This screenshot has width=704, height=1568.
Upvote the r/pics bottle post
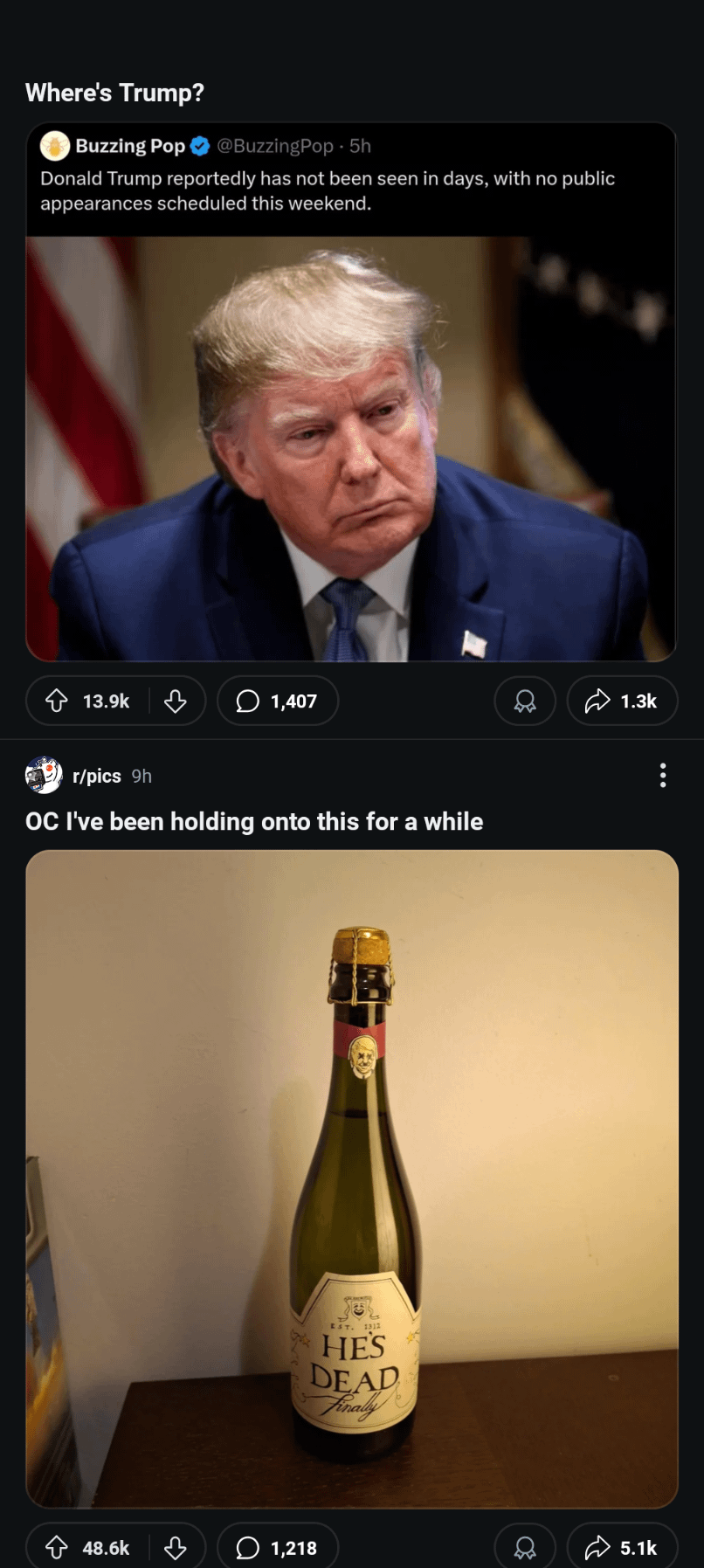click(58, 1548)
